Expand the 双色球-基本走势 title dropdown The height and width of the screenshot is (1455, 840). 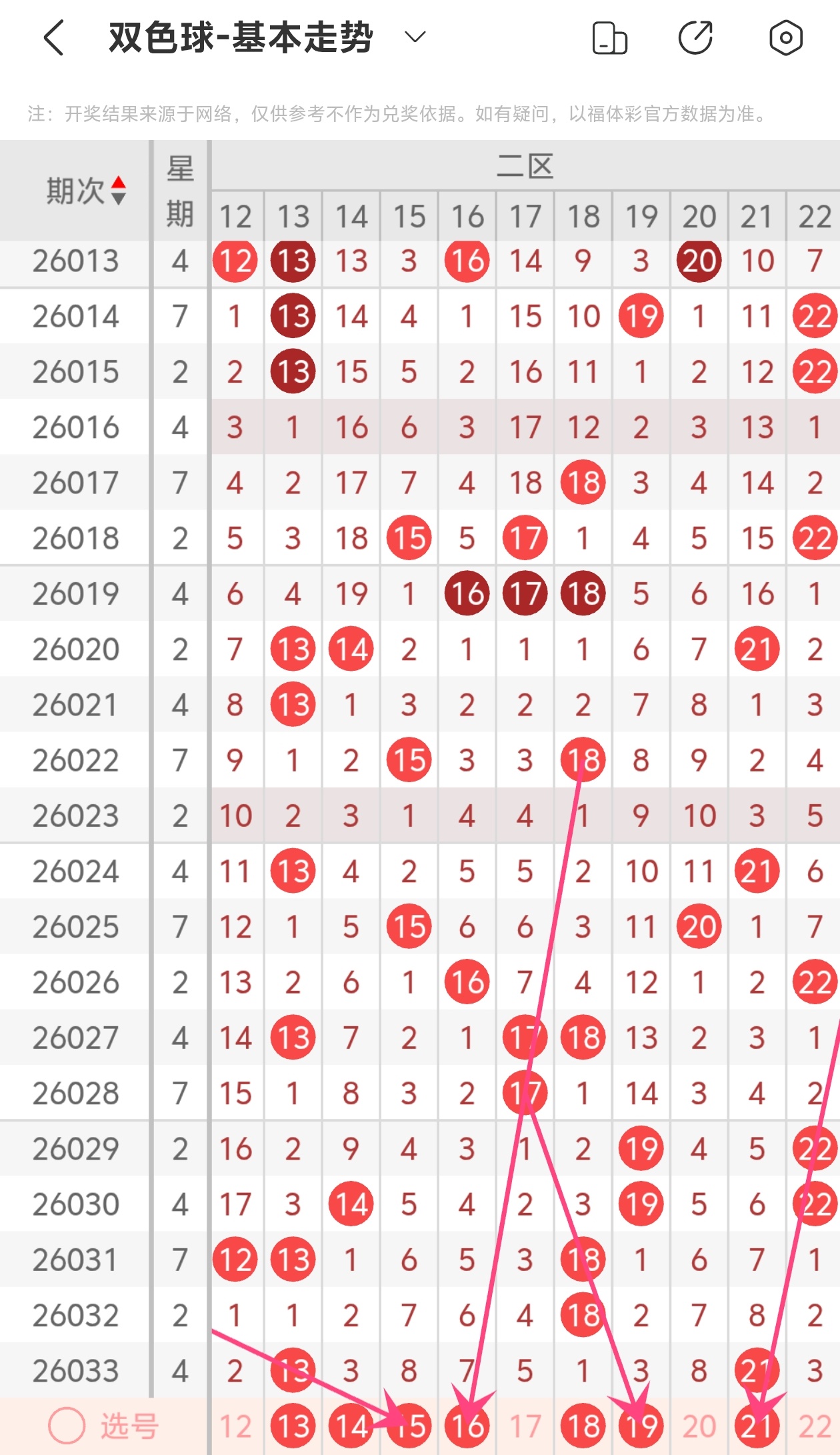coord(415,37)
